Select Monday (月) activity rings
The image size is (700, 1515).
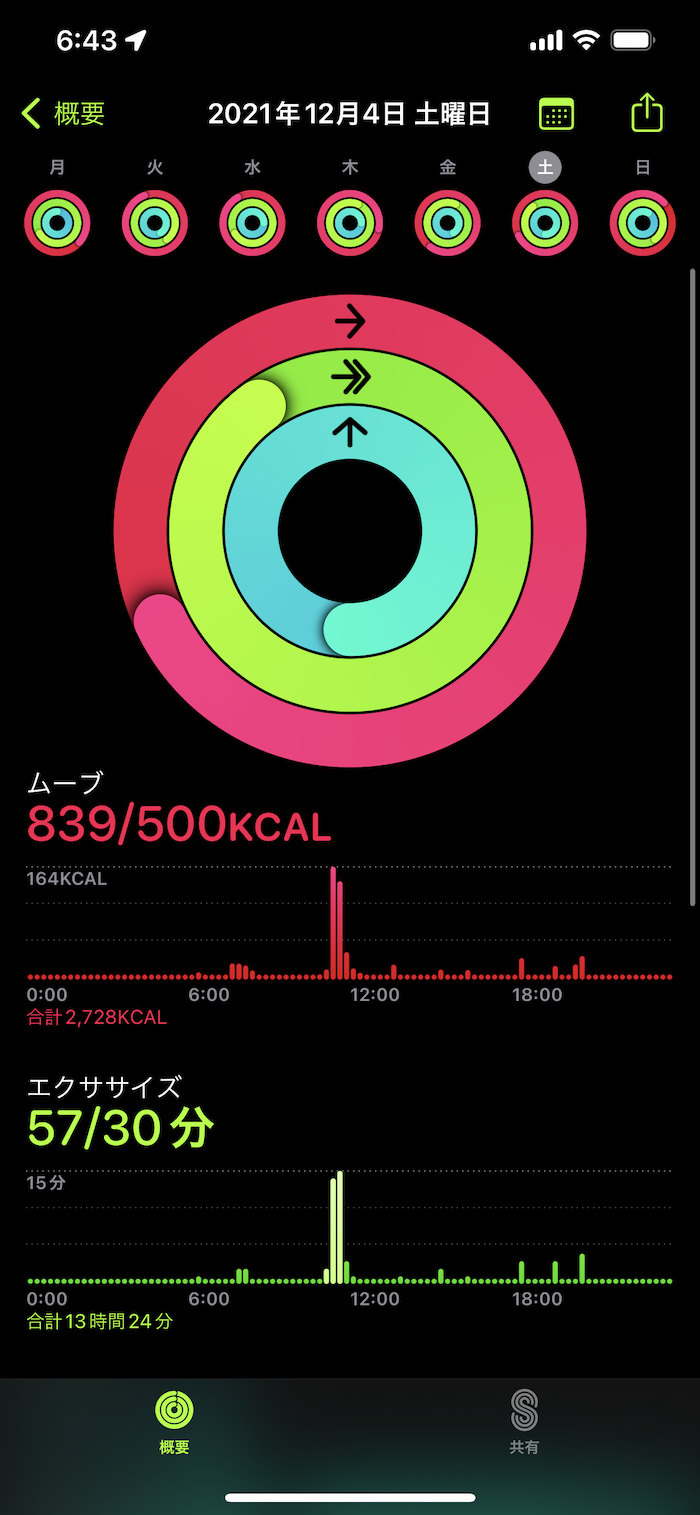58,222
